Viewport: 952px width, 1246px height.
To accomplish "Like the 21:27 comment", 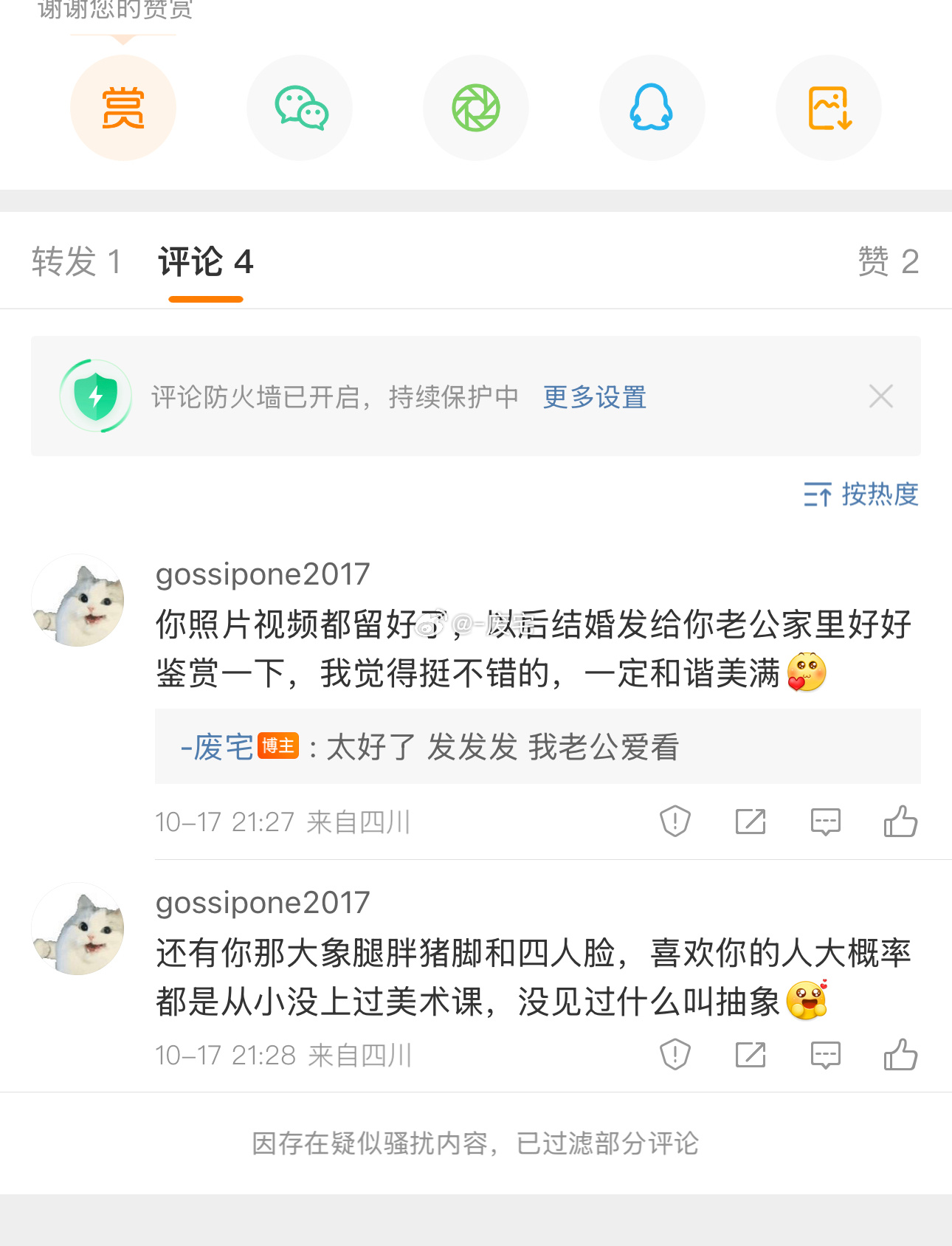I will click(x=900, y=821).
